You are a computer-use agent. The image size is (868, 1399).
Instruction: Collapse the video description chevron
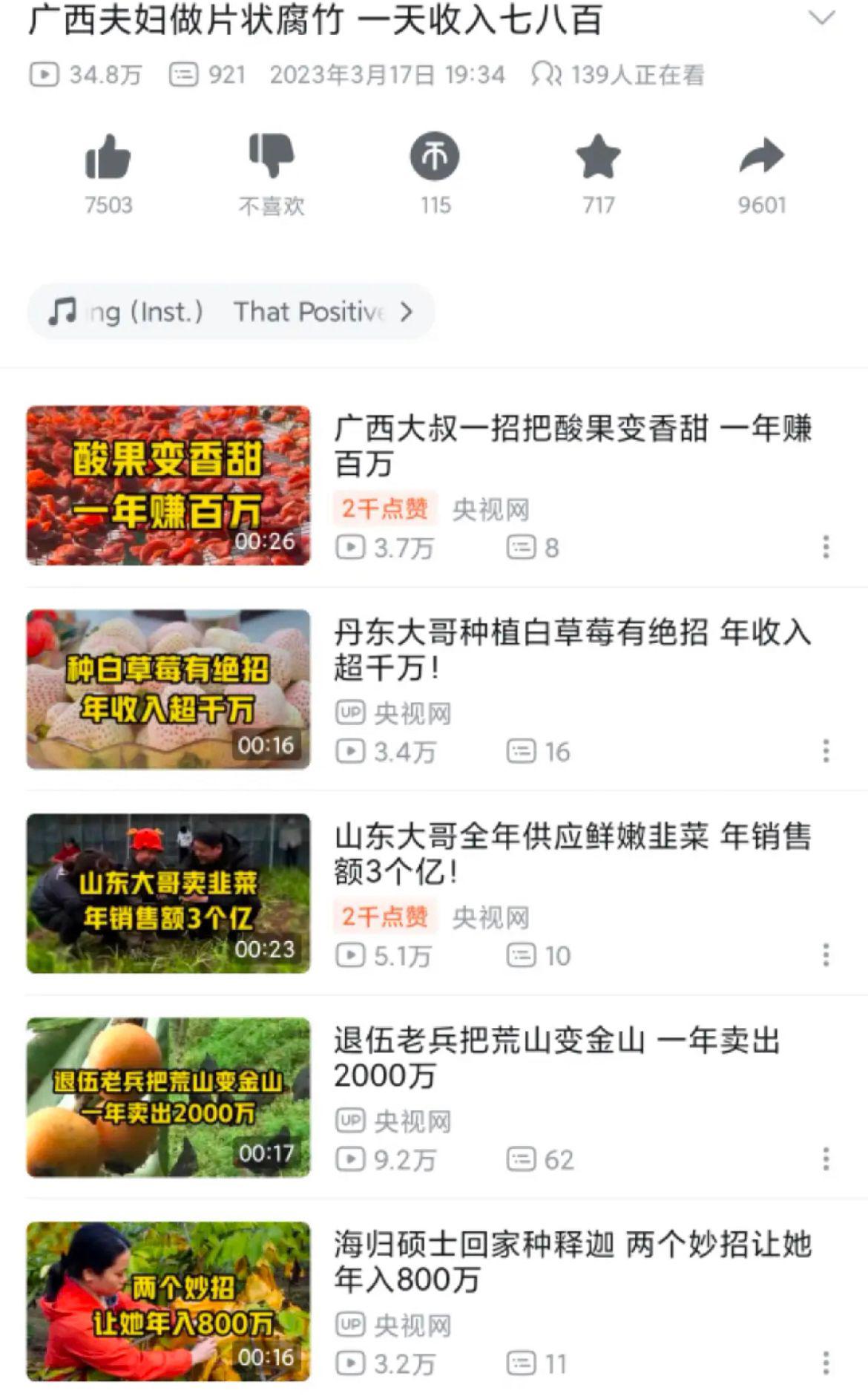click(x=821, y=18)
